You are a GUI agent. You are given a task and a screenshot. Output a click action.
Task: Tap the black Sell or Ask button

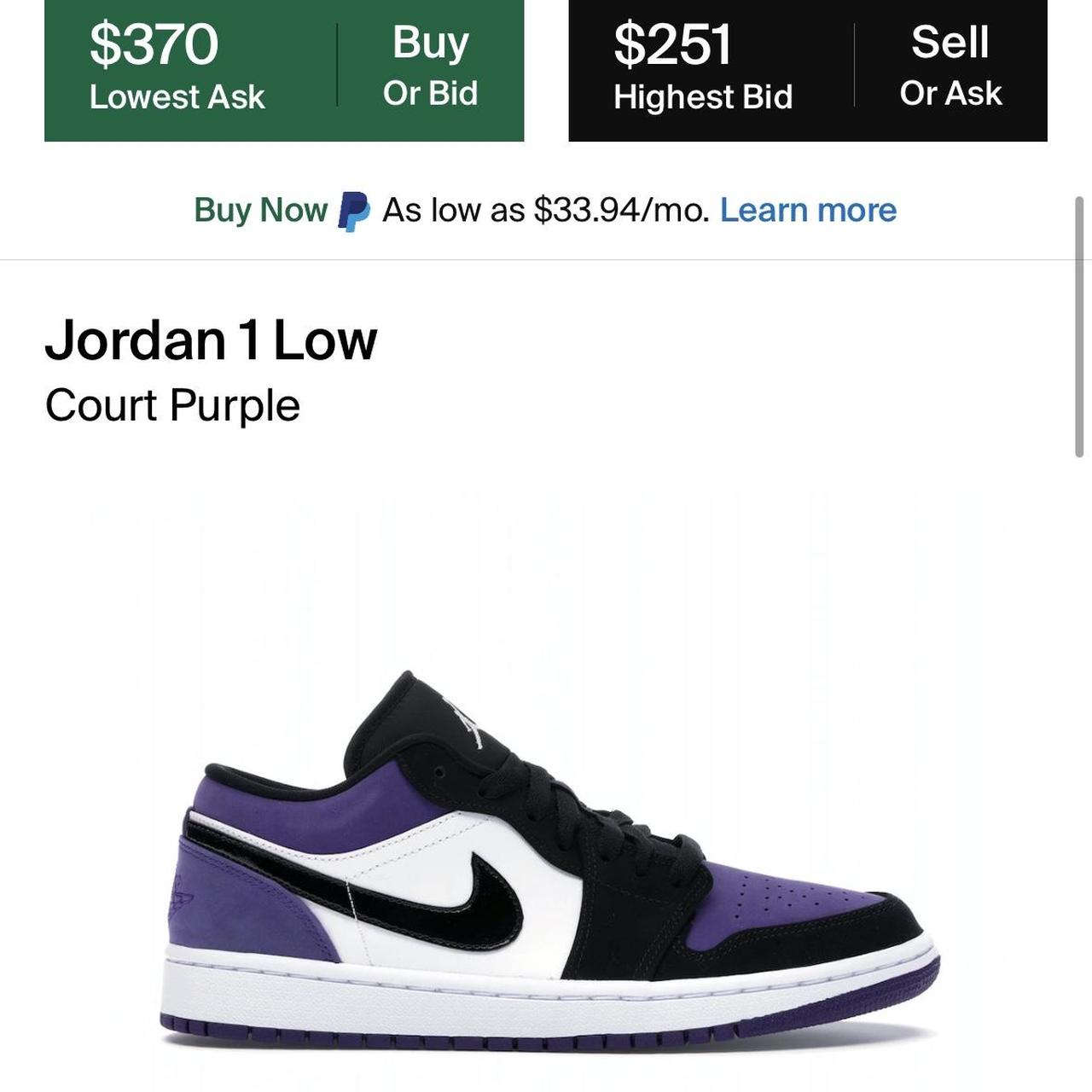coord(950,67)
